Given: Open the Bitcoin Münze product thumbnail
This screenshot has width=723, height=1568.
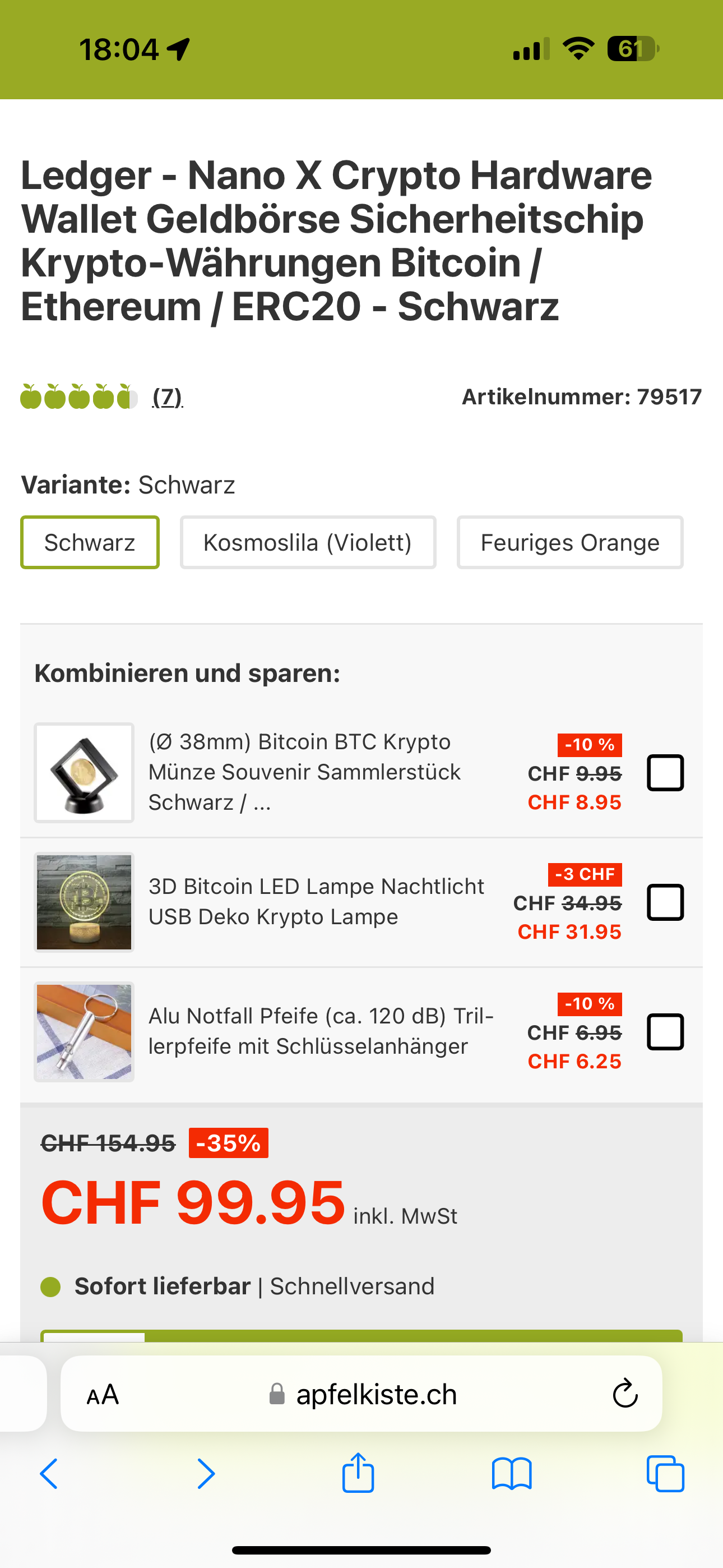Looking at the screenshot, I should pyautogui.click(x=84, y=772).
